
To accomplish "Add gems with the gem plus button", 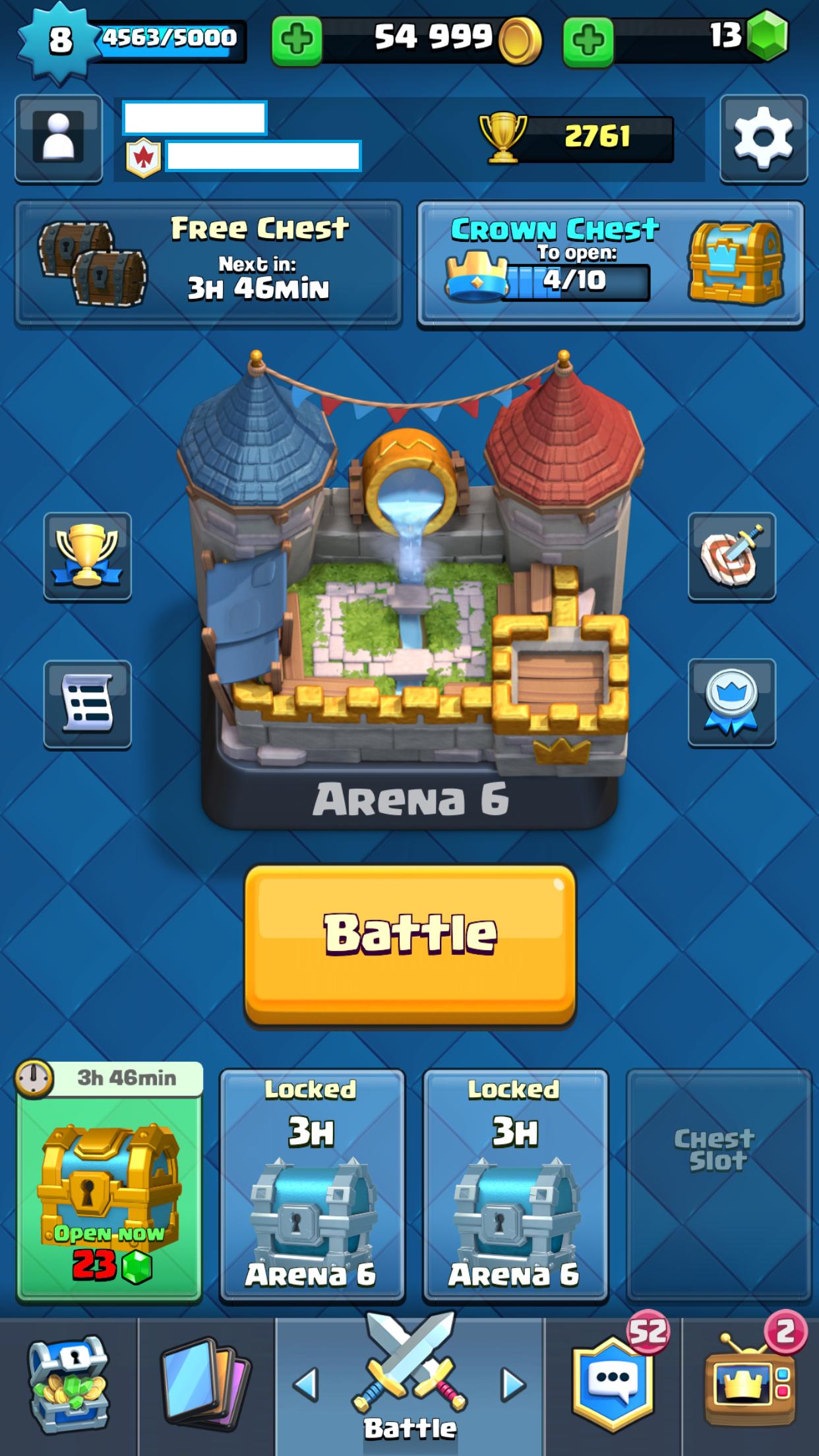I will pyautogui.click(x=588, y=42).
